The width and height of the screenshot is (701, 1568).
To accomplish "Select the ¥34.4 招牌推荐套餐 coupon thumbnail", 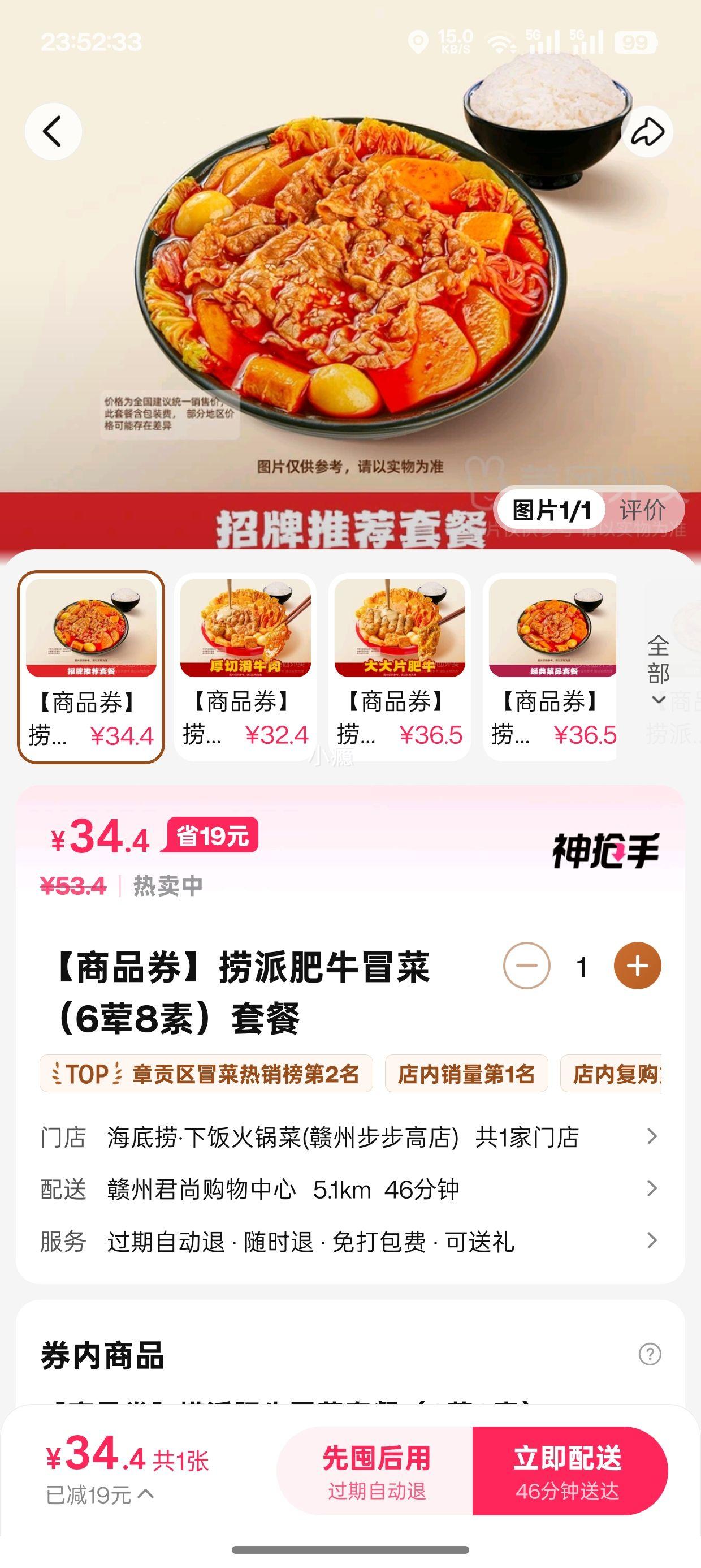I will pyautogui.click(x=91, y=666).
